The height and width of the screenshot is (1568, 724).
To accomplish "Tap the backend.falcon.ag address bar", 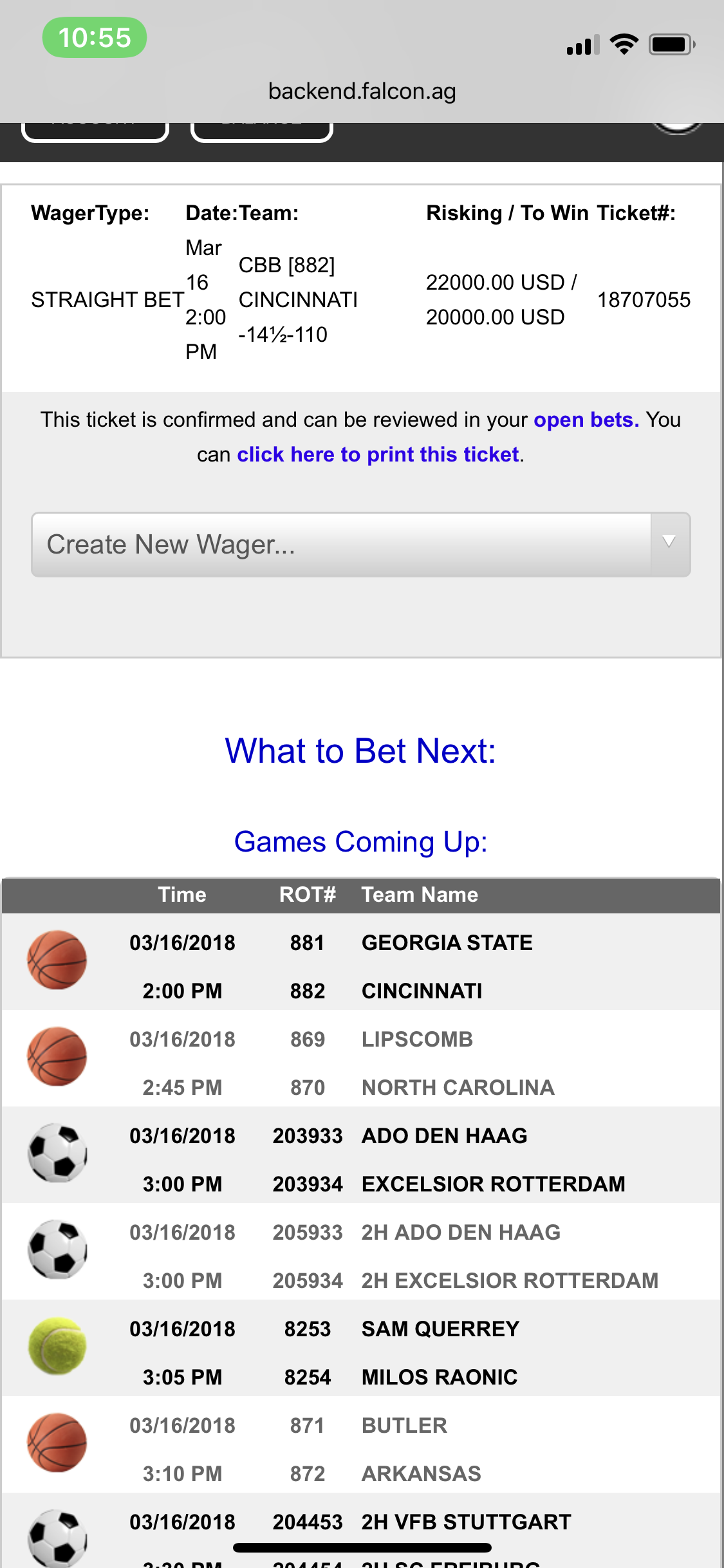I will [x=362, y=91].
